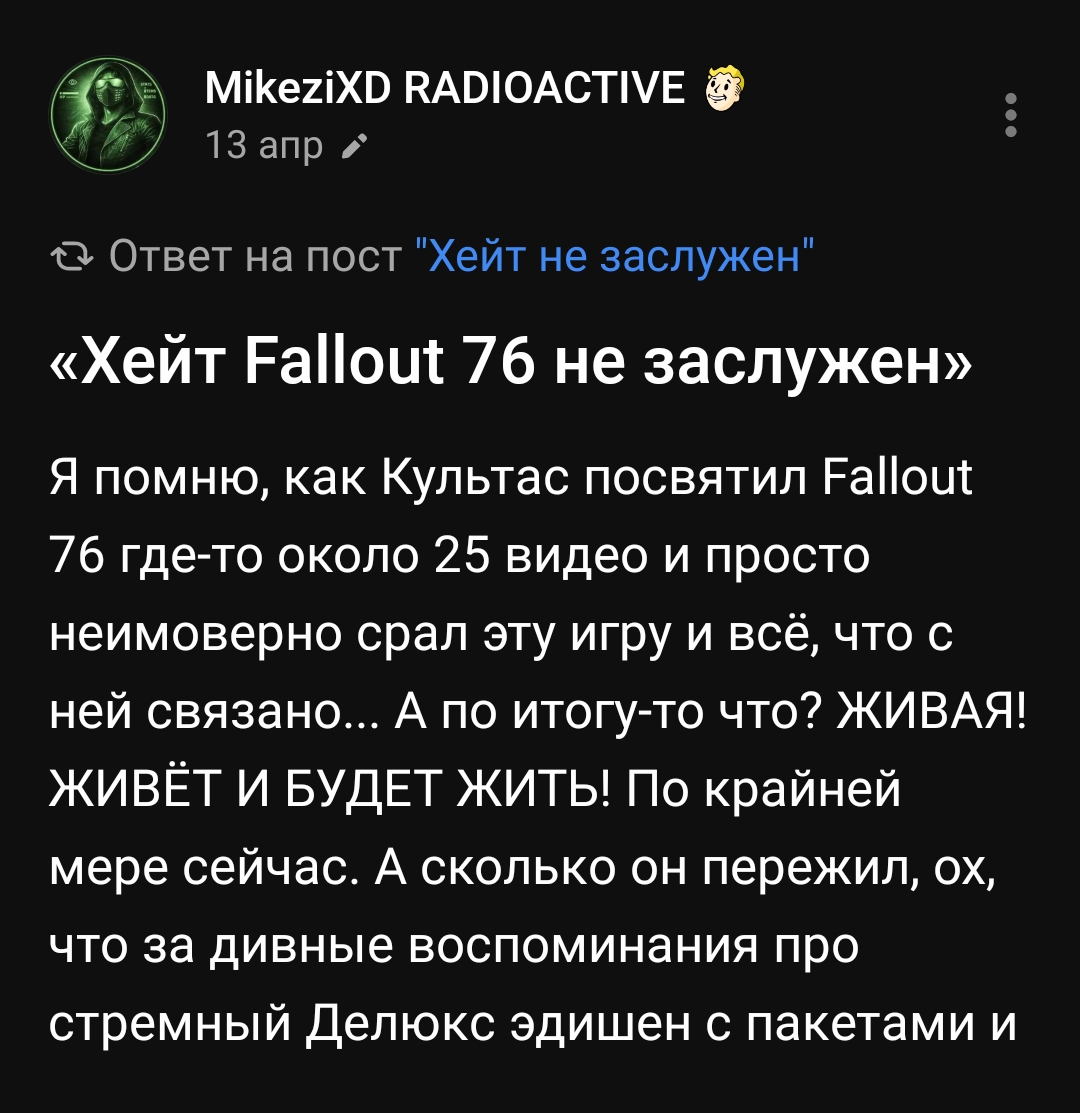Open the post's three-dot overflow menu
Screen dimensions: 1080x1113
point(1011,115)
